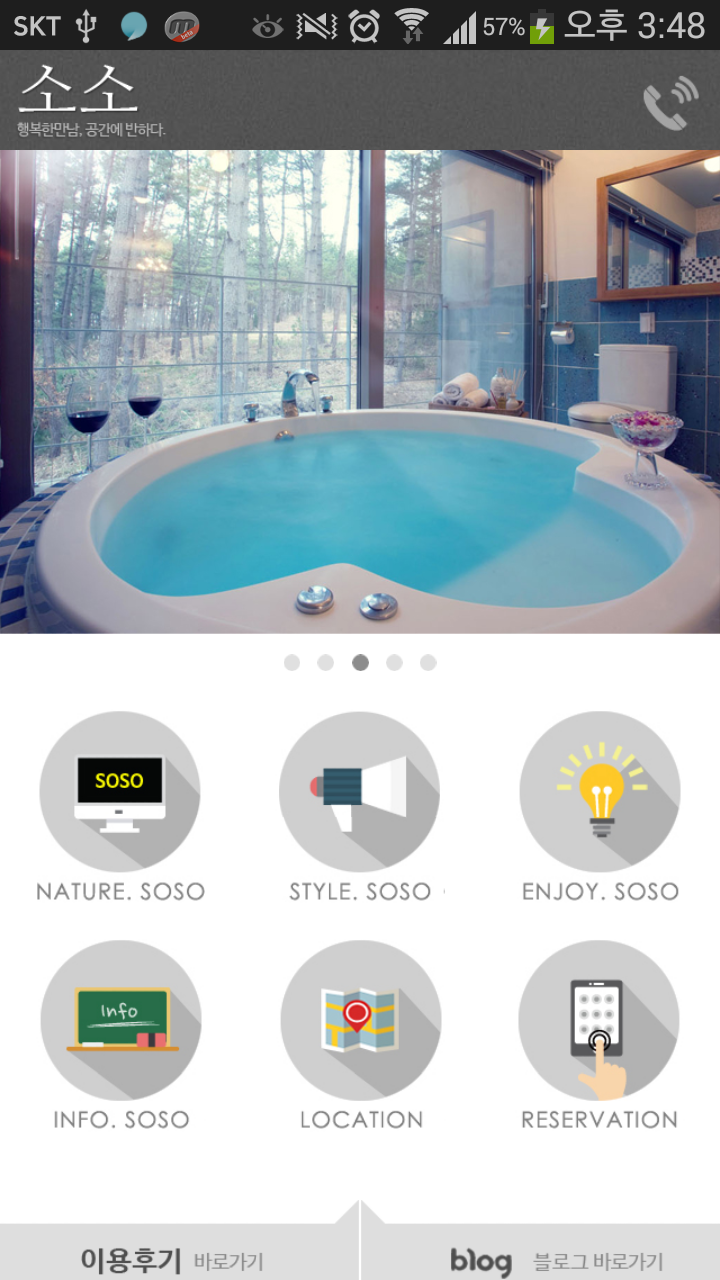Jump to the first banner slide dot
Screen dimensions: 720x1280
[292, 663]
